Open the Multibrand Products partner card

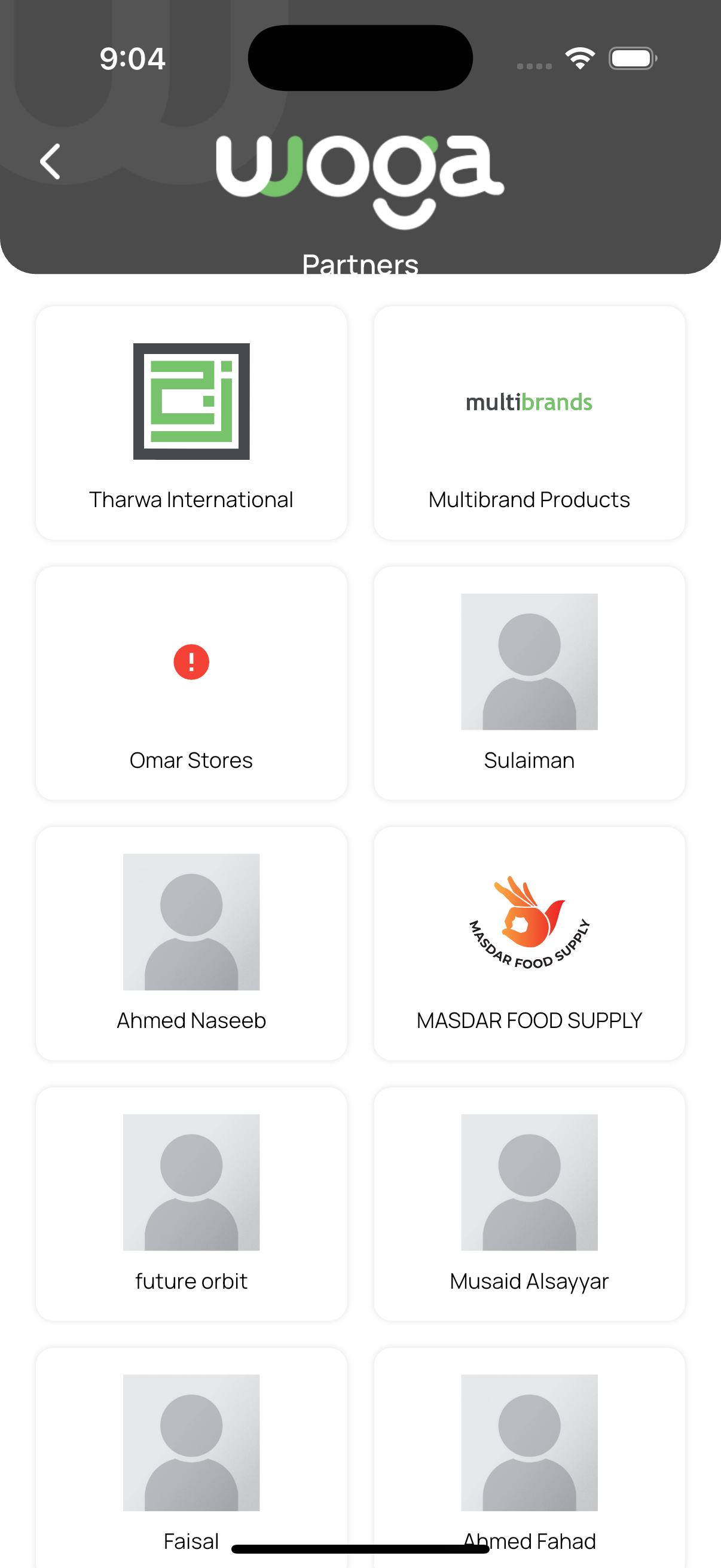(x=528, y=423)
